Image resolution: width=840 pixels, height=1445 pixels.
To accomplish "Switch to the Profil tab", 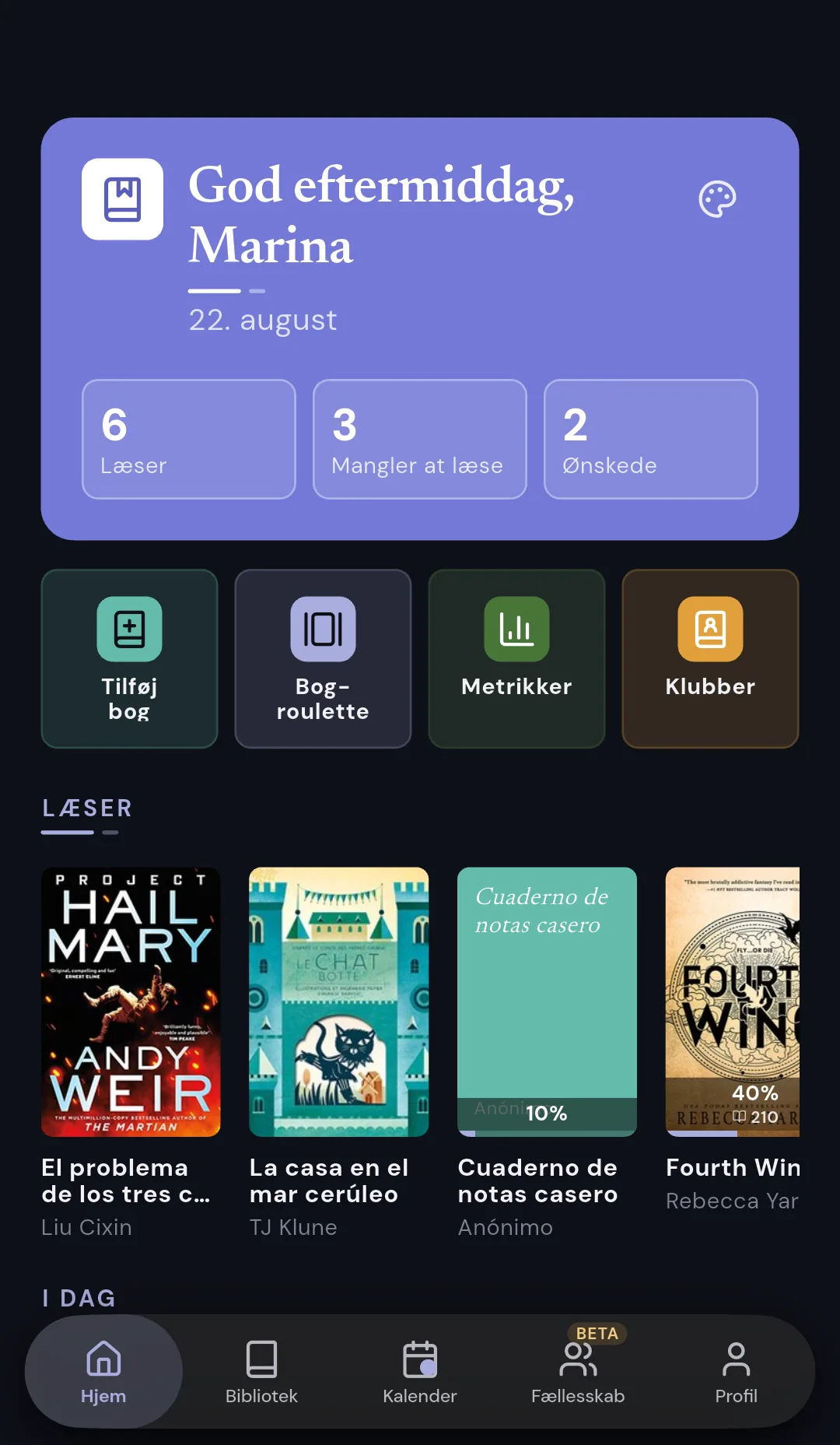I will coord(736,1372).
